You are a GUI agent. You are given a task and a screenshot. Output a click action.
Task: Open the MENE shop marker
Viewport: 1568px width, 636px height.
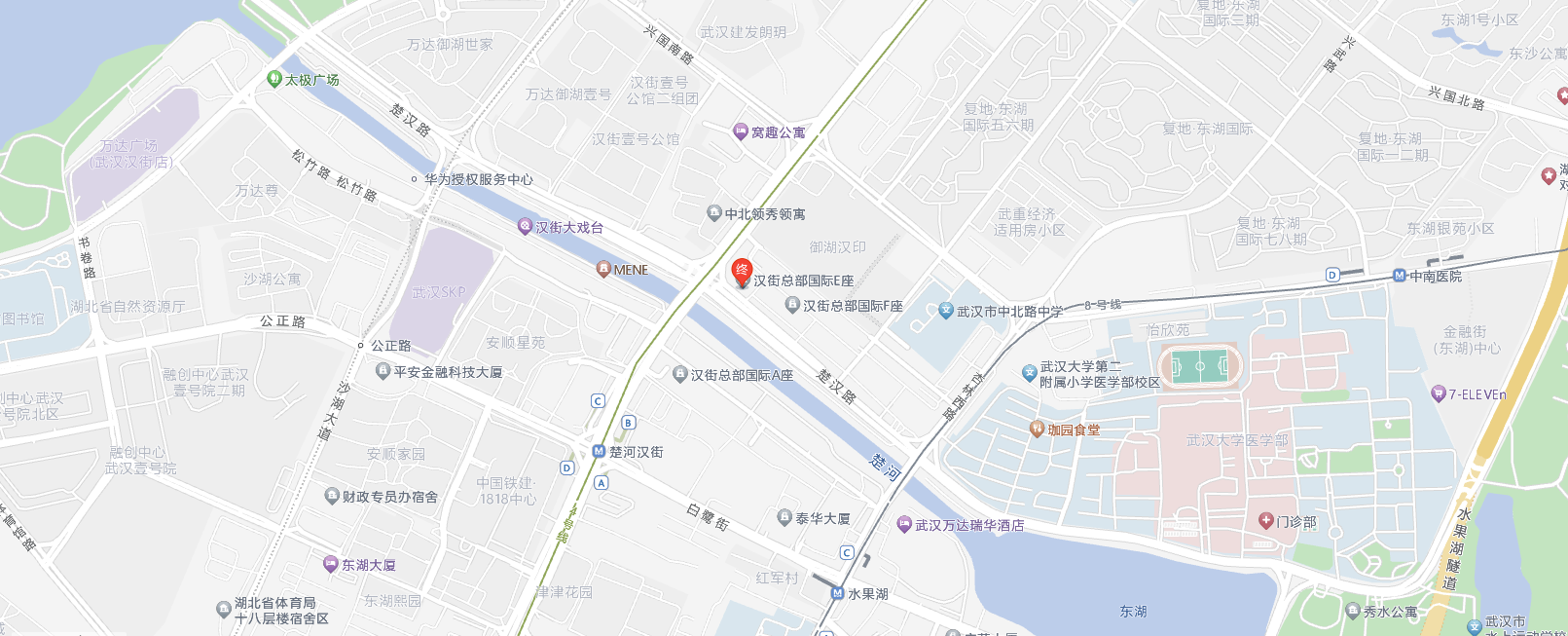602,270
